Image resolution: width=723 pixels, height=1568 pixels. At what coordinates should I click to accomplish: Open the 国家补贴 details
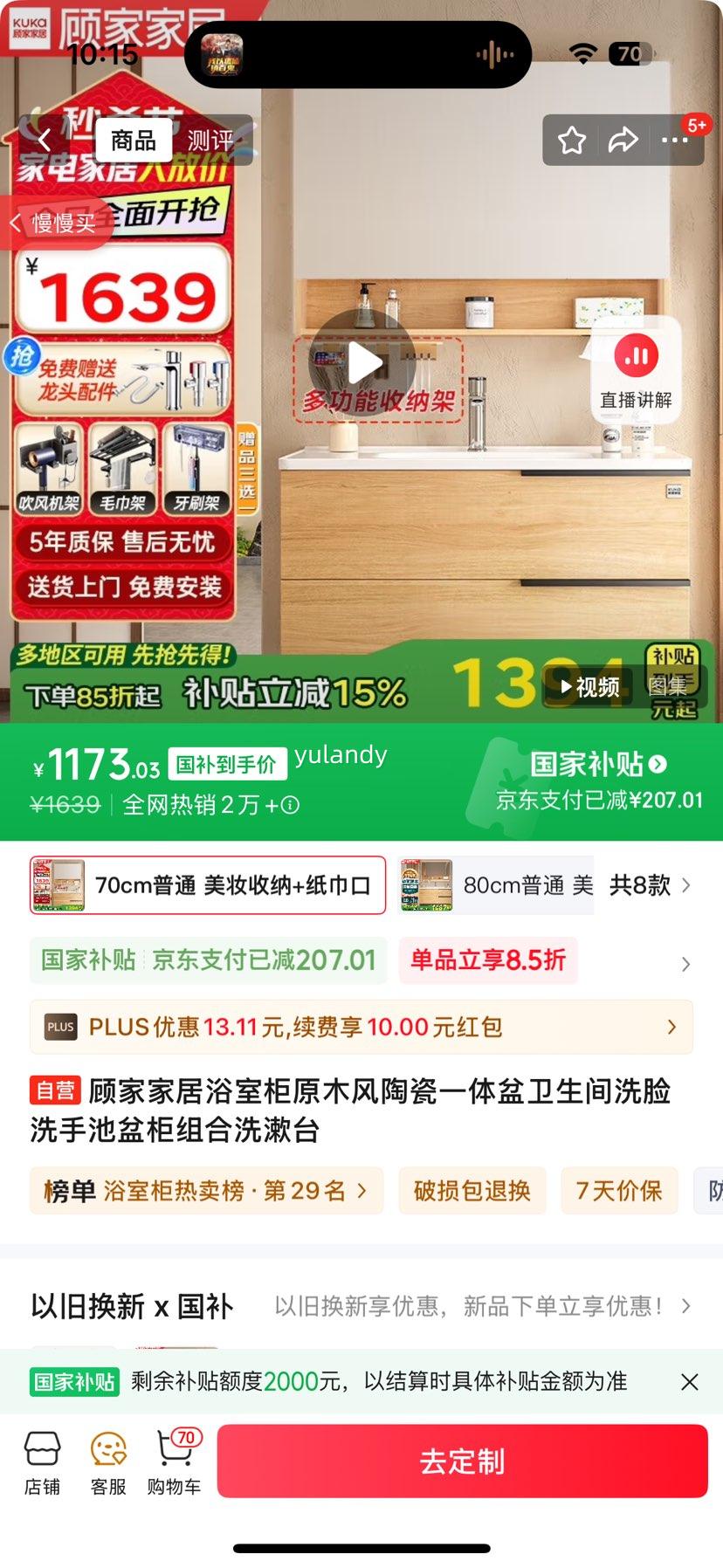[x=598, y=765]
